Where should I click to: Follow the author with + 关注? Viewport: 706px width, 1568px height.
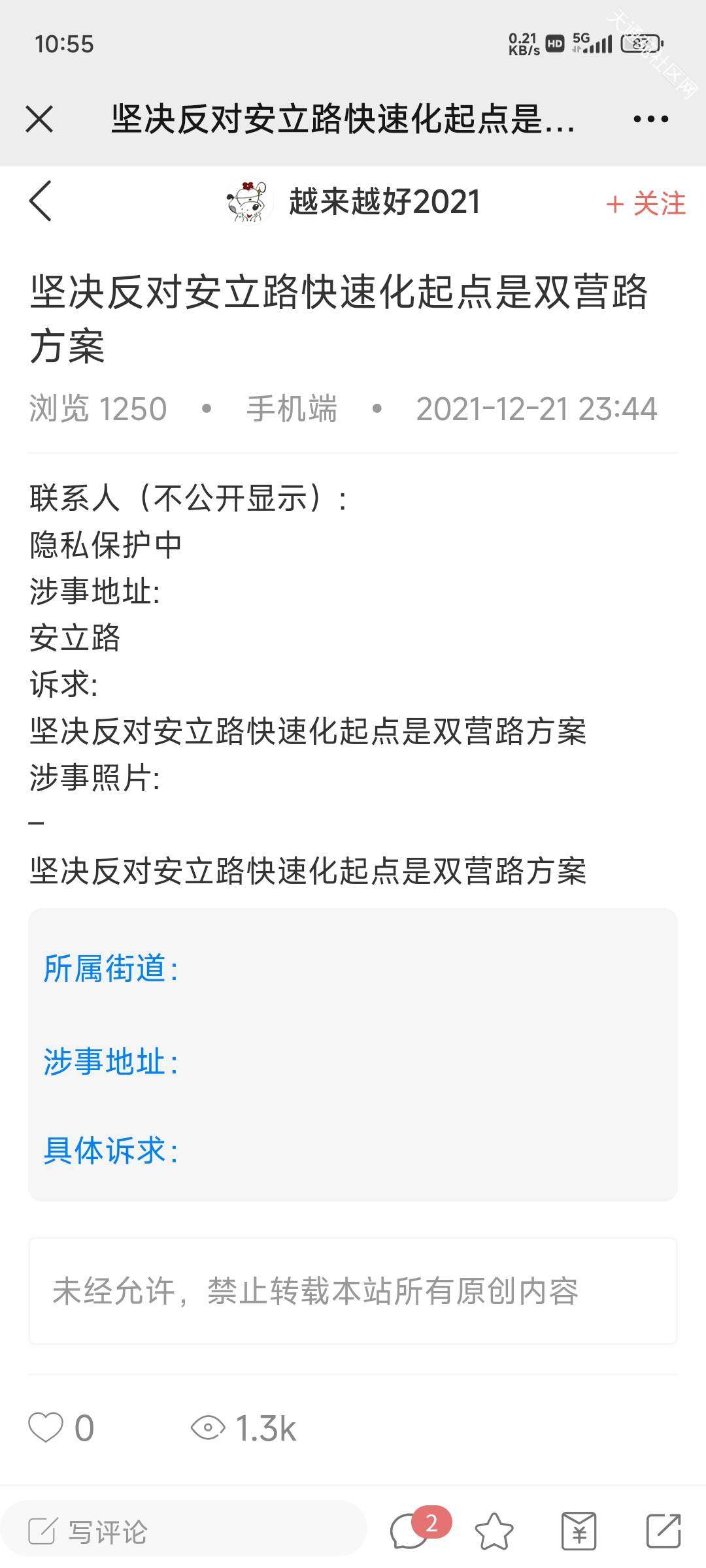point(646,204)
